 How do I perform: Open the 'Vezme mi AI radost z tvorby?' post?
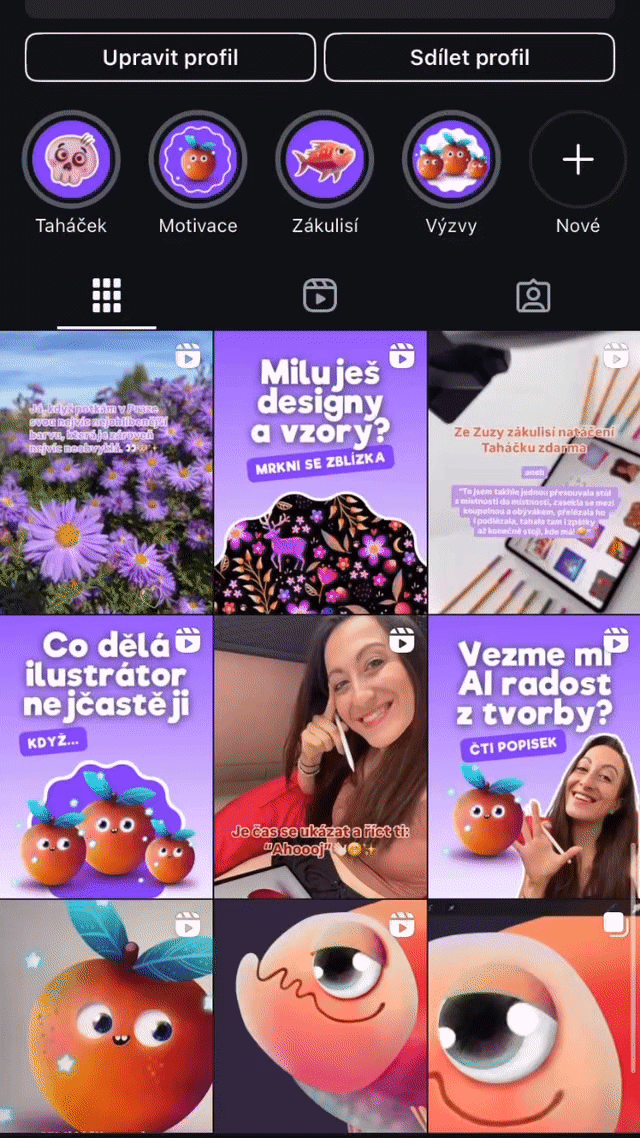coord(534,756)
